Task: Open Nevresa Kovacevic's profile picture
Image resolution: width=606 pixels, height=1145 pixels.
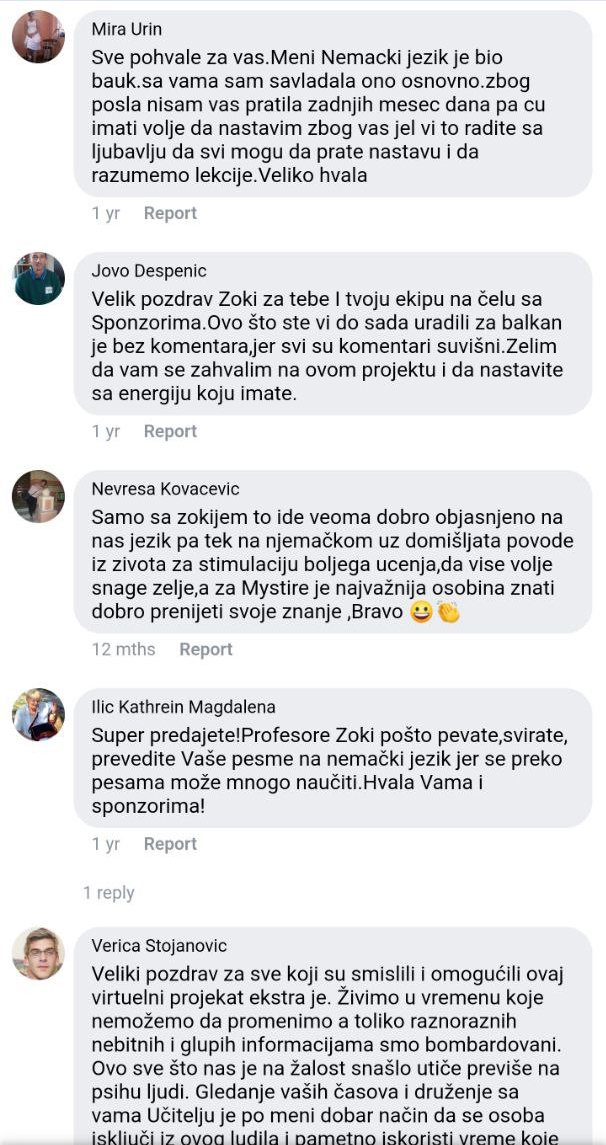Action: pos(38,496)
